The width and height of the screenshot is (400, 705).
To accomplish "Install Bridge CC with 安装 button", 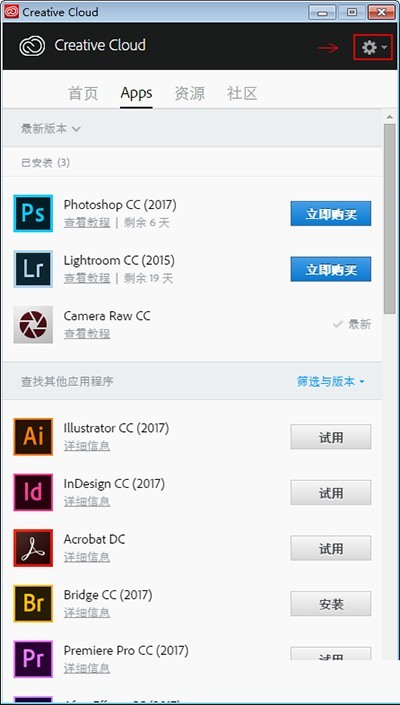I will (331, 604).
